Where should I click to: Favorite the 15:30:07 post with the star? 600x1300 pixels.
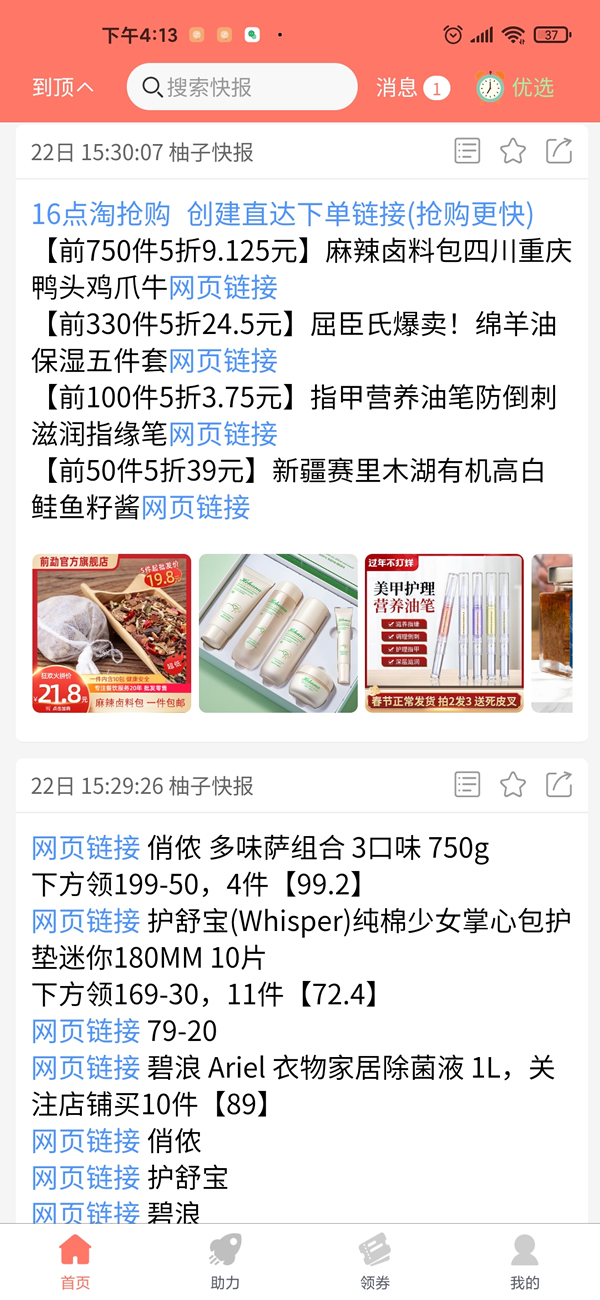[x=513, y=151]
